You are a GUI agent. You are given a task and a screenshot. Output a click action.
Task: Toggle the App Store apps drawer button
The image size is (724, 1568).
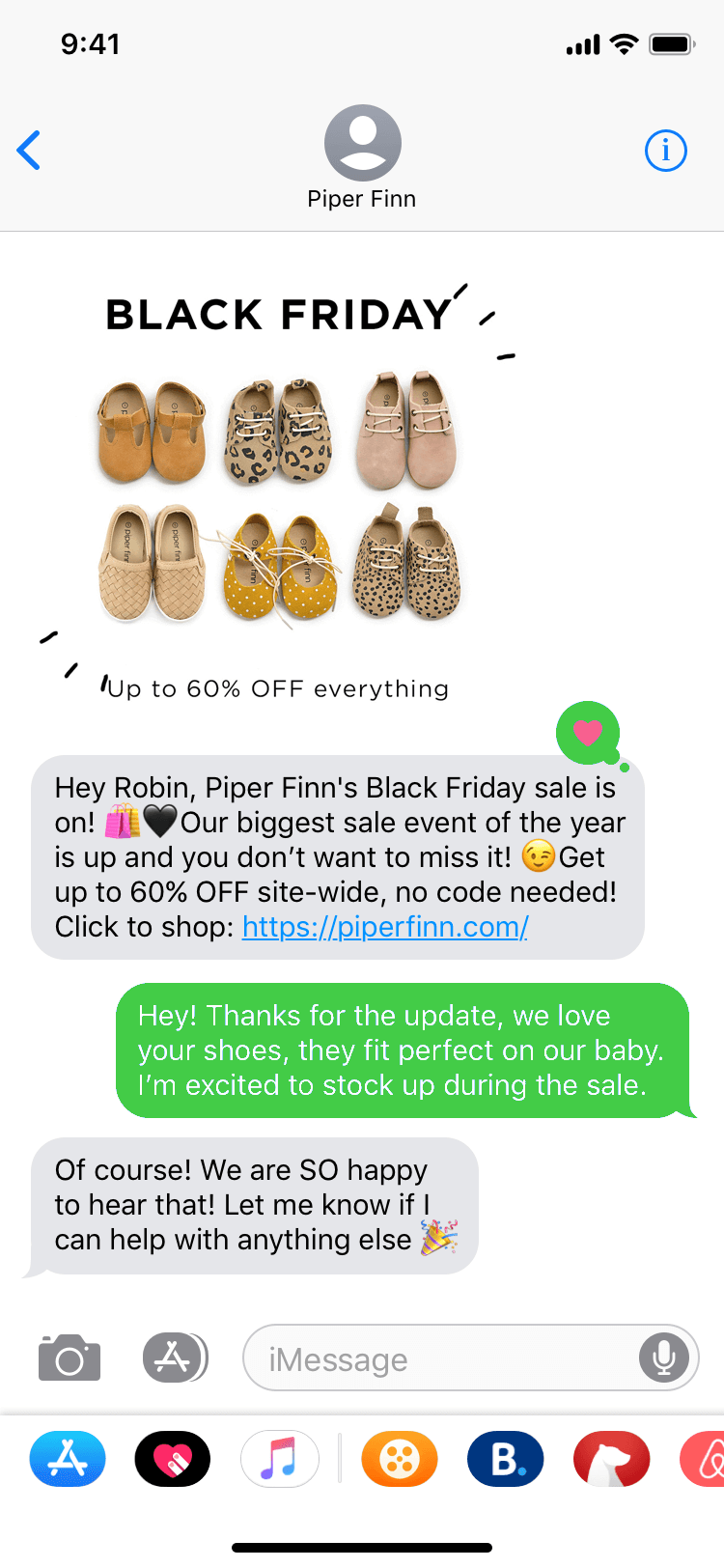point(175,1358)
